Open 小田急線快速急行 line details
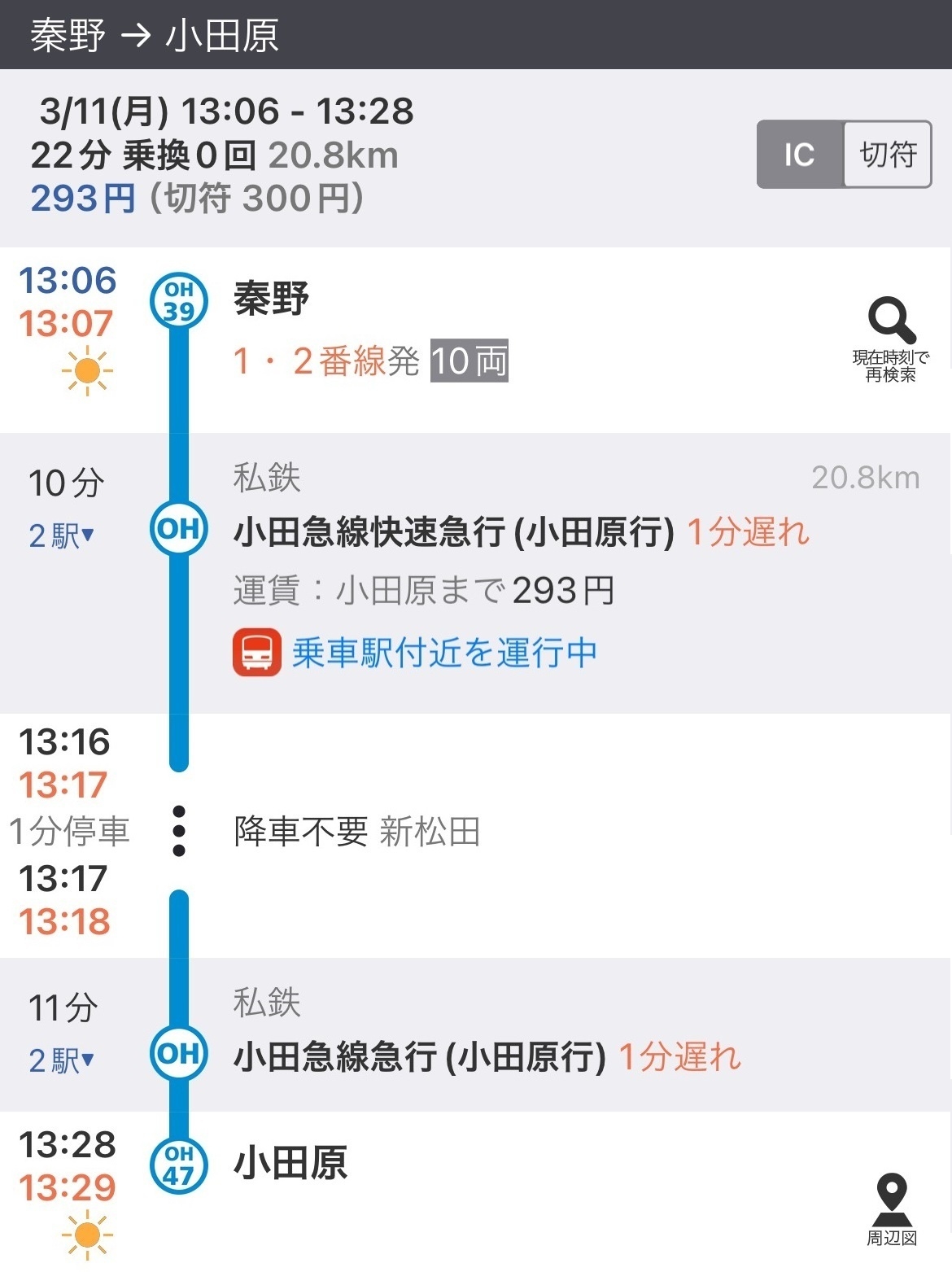The width and height of the screenshot is (952, 1272). (x=453, y=532)
